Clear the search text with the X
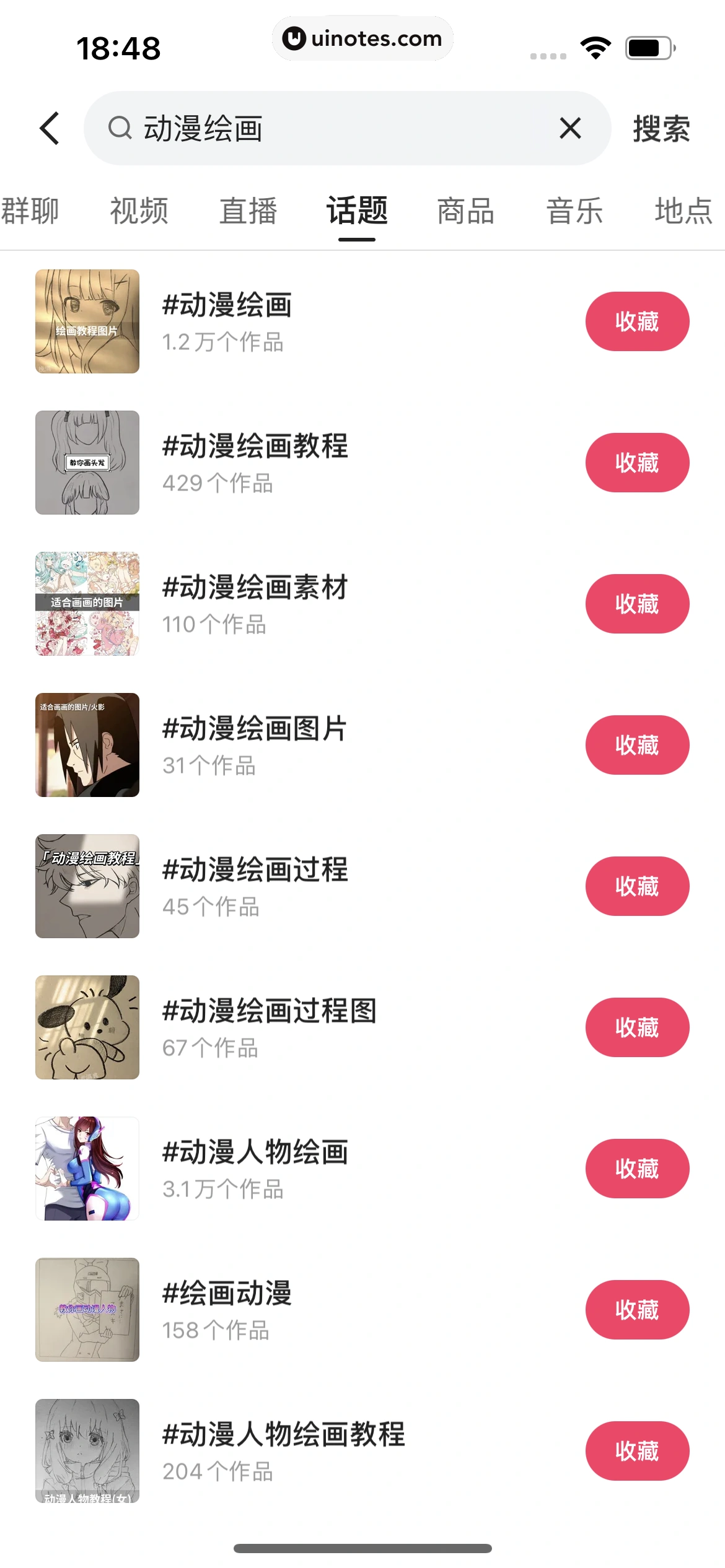The image size is (725, 1568). pos(570,129)
